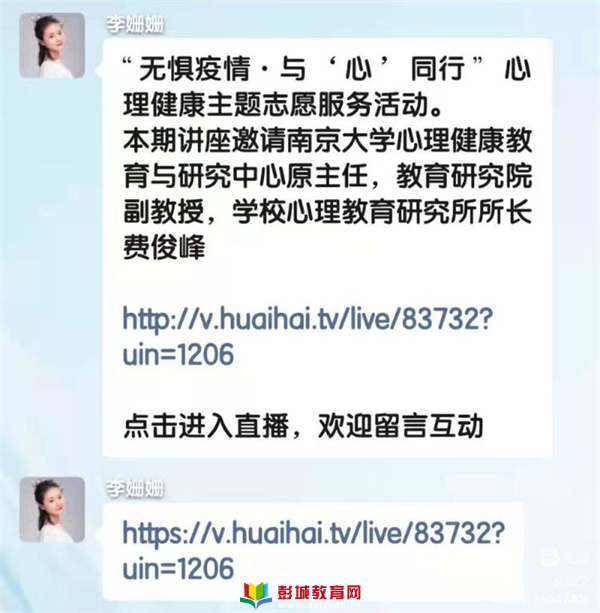Screen dimensions: 600x613
Task: Open 李姗姗's avatar on the first message
Action: pos(52,46)
